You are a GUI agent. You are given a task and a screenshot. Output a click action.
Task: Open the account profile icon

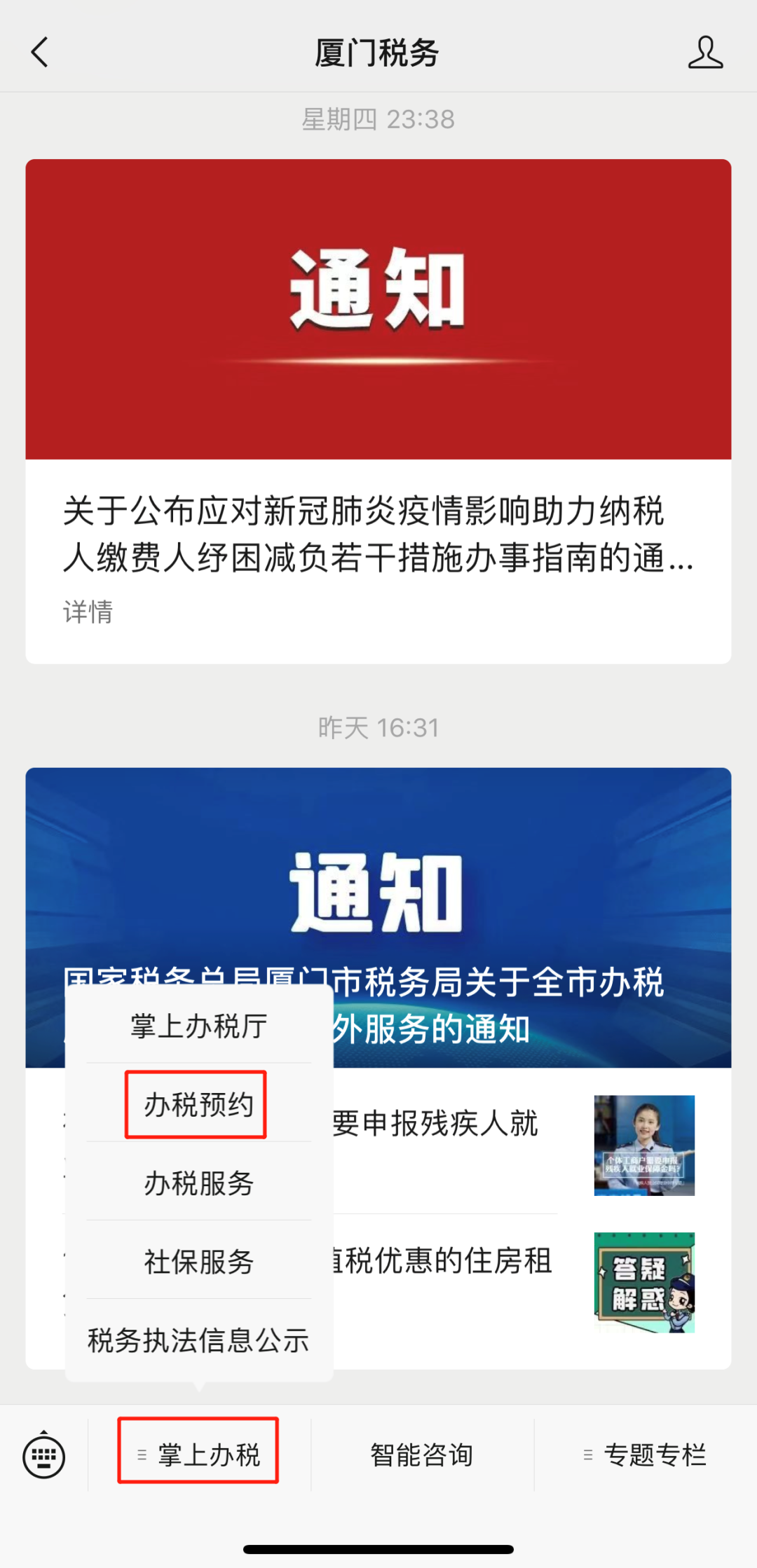[x=704, y=53]
